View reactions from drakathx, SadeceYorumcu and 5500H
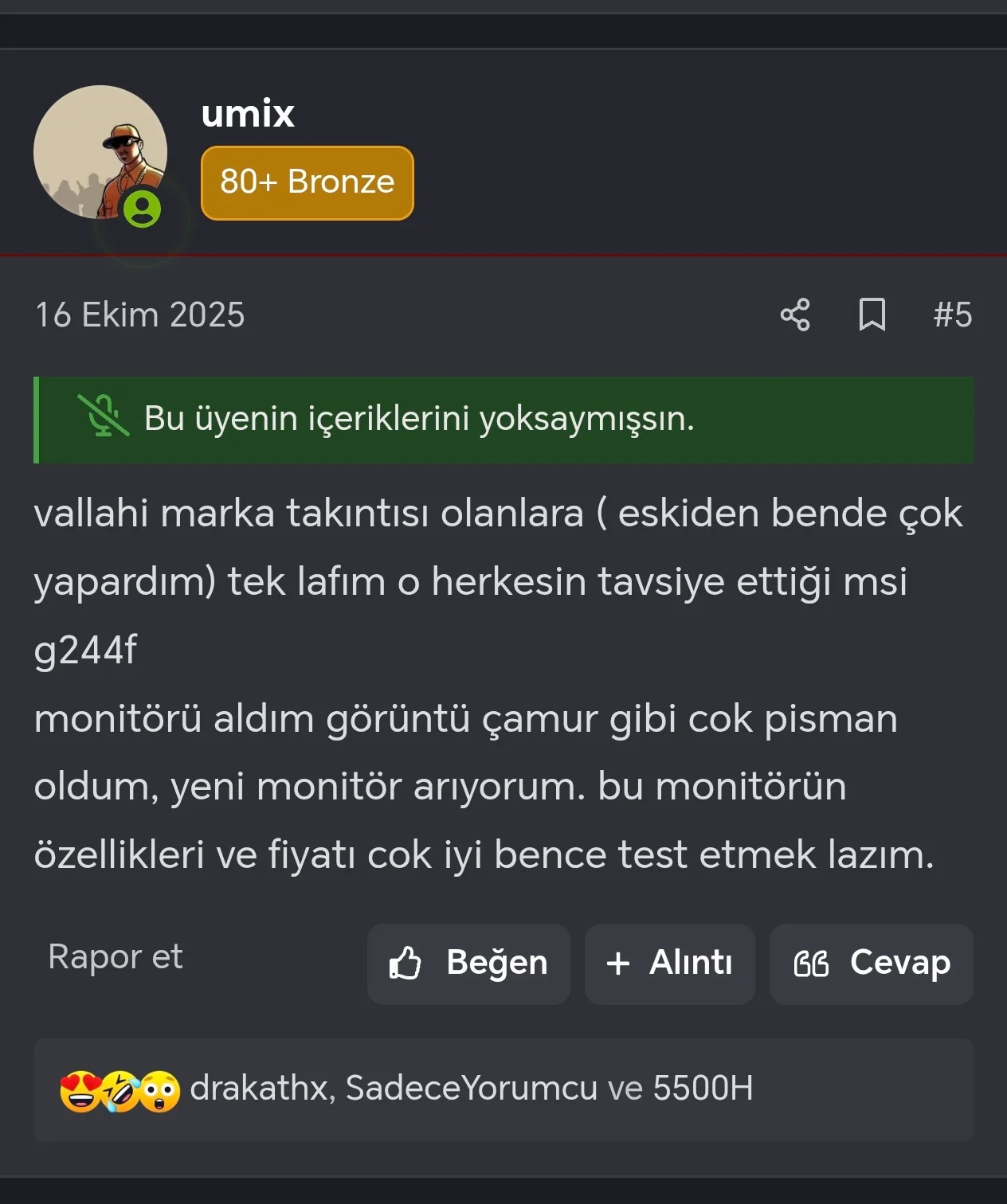1007x1204 pixels. click(x=471, y=1089)
